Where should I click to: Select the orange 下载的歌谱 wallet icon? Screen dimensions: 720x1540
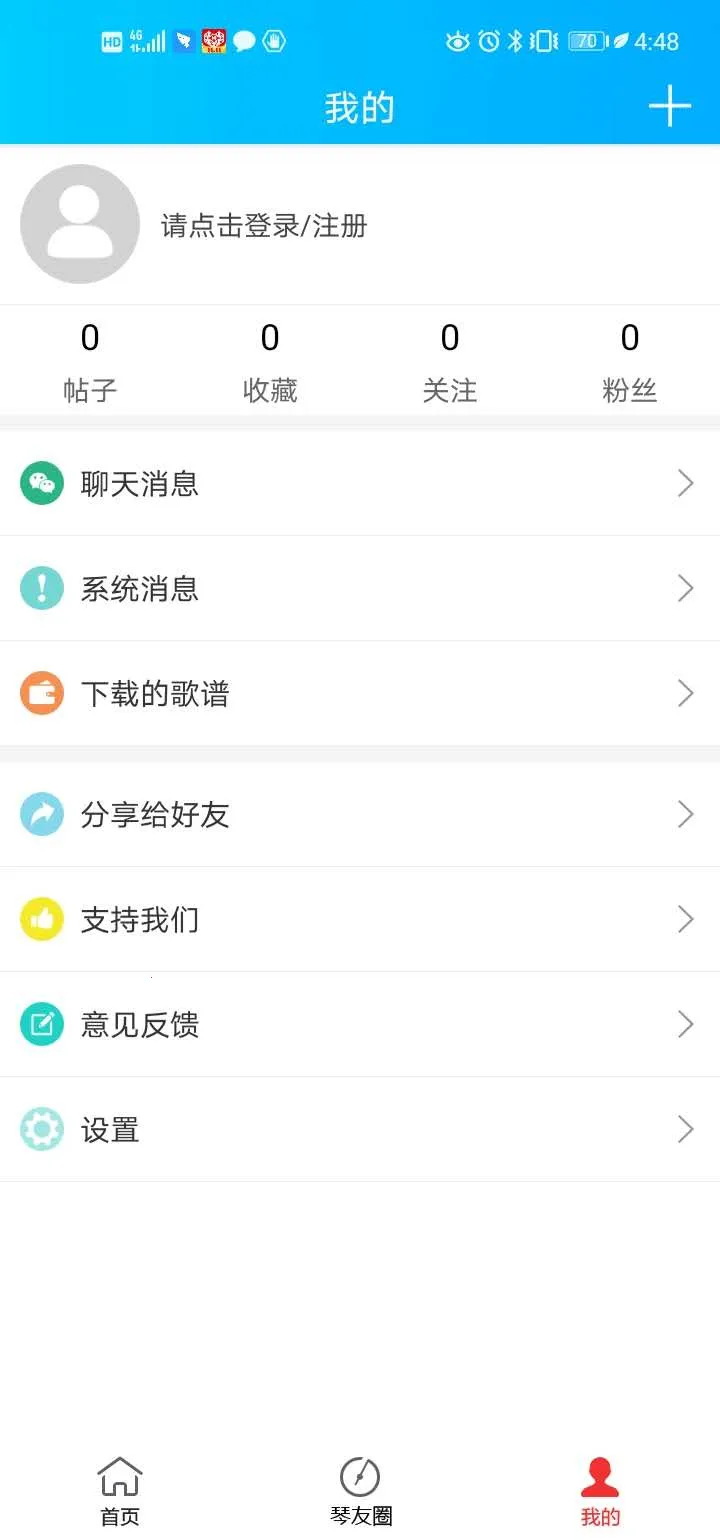(x=42, y=693)
